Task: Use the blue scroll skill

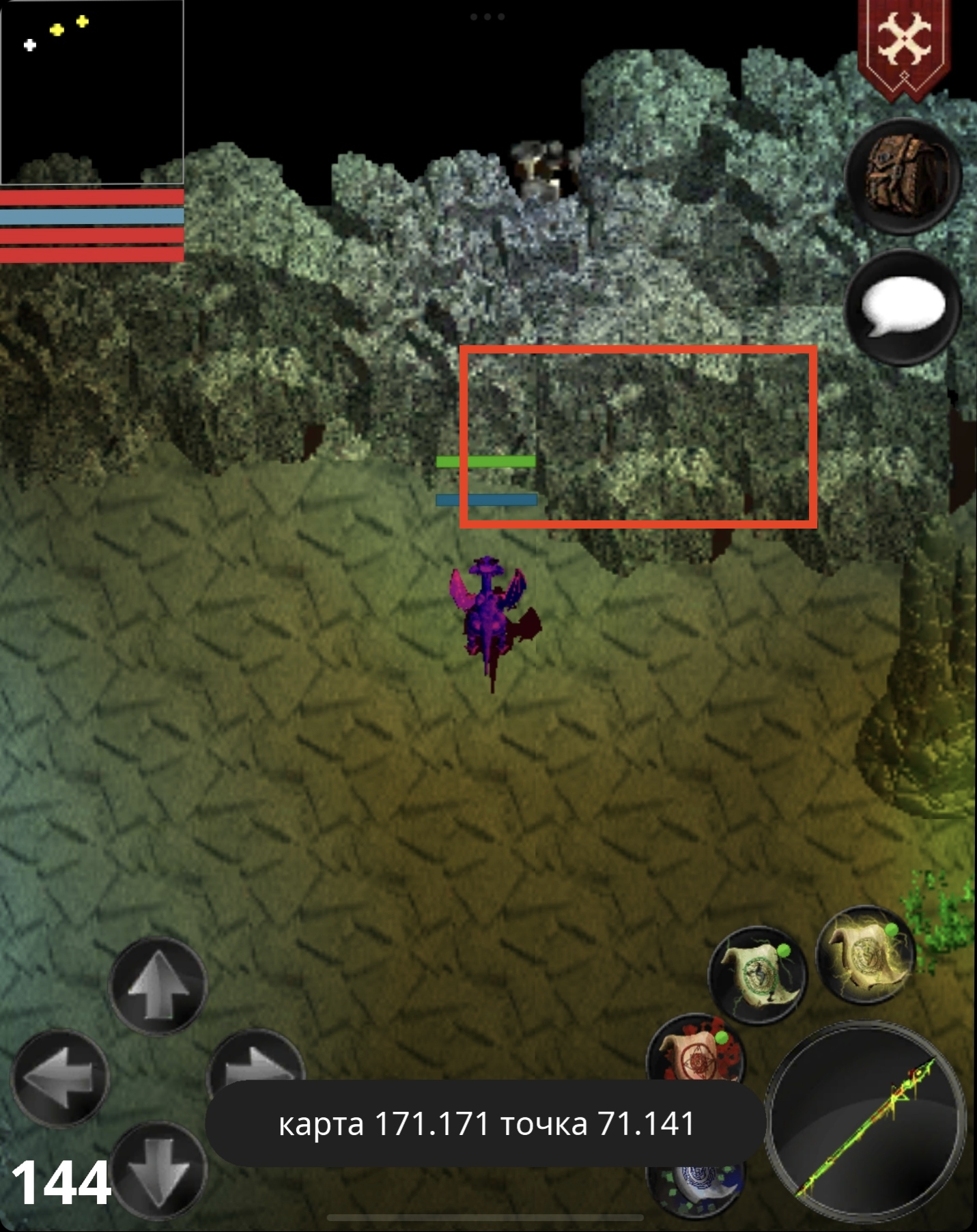Action: (694, 1188)
